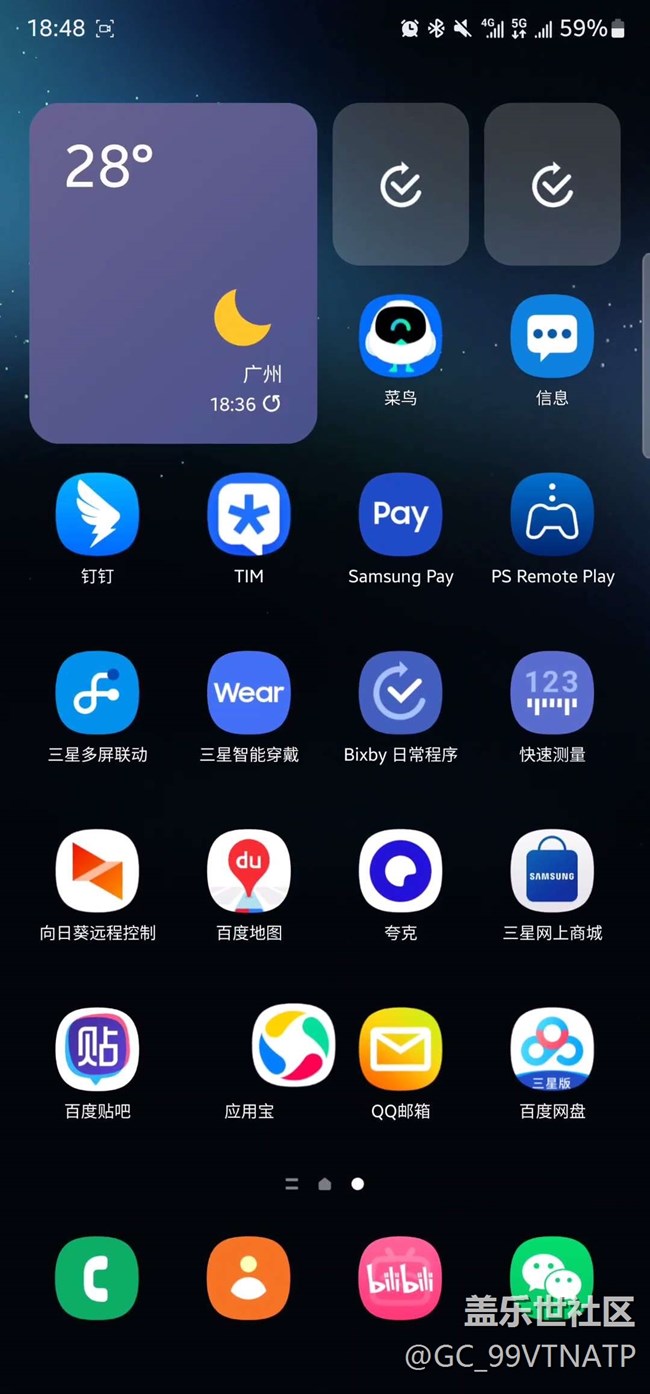
Task: Open QQ邮箱 mail app
Action: tap(400, 1048)
